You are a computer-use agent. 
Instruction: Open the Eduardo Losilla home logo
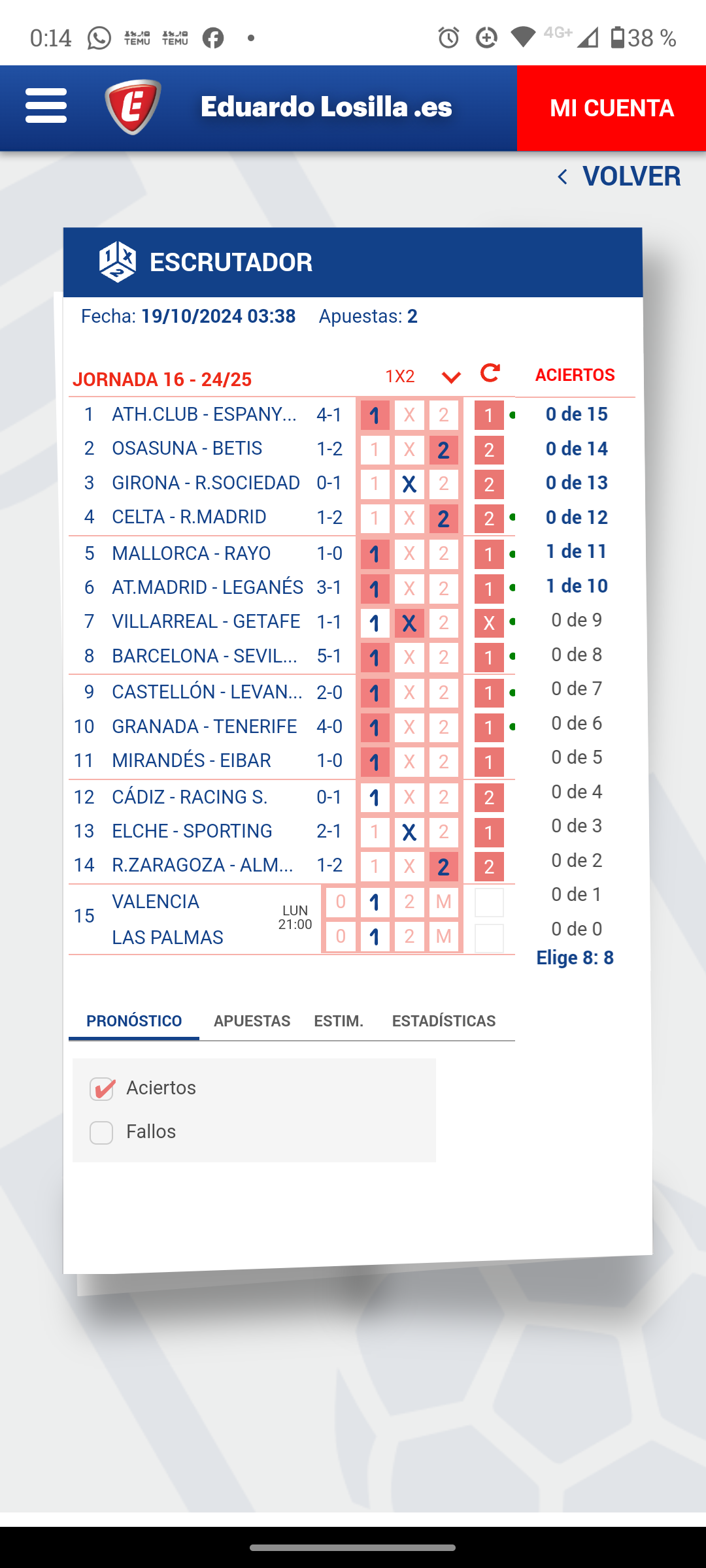(x=133, y=107)
